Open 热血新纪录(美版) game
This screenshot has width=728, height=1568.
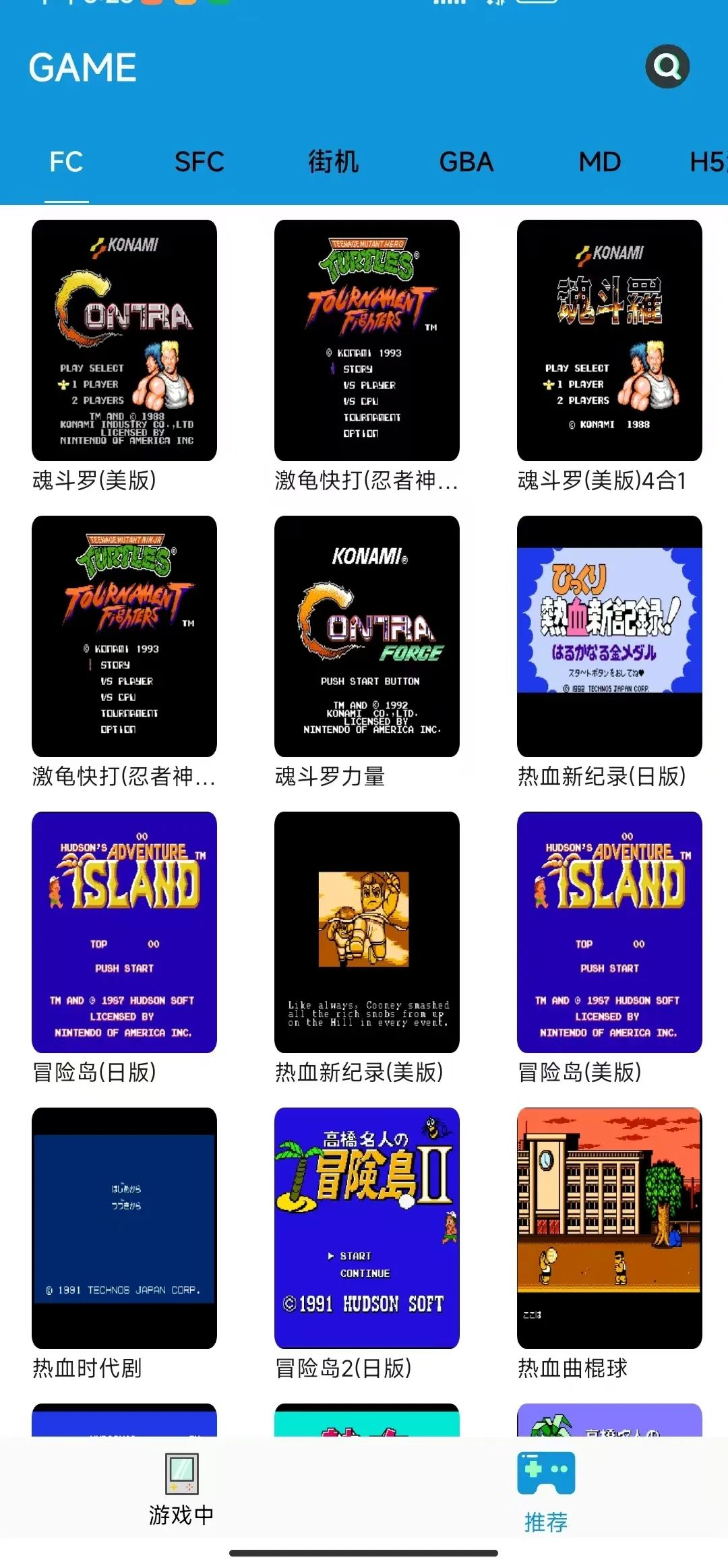pos(367,932)
